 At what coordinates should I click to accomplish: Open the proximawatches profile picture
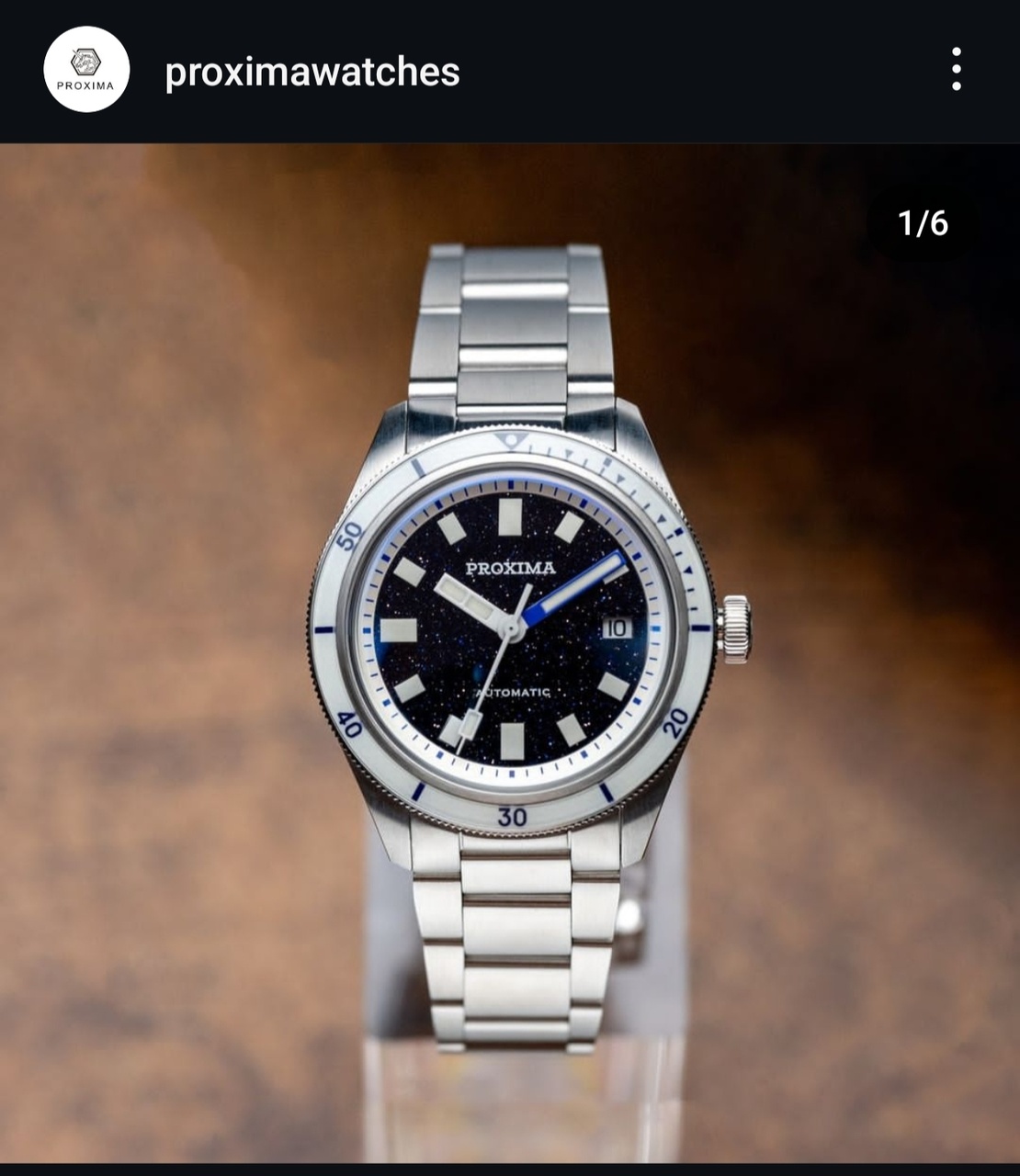point(86,70)
